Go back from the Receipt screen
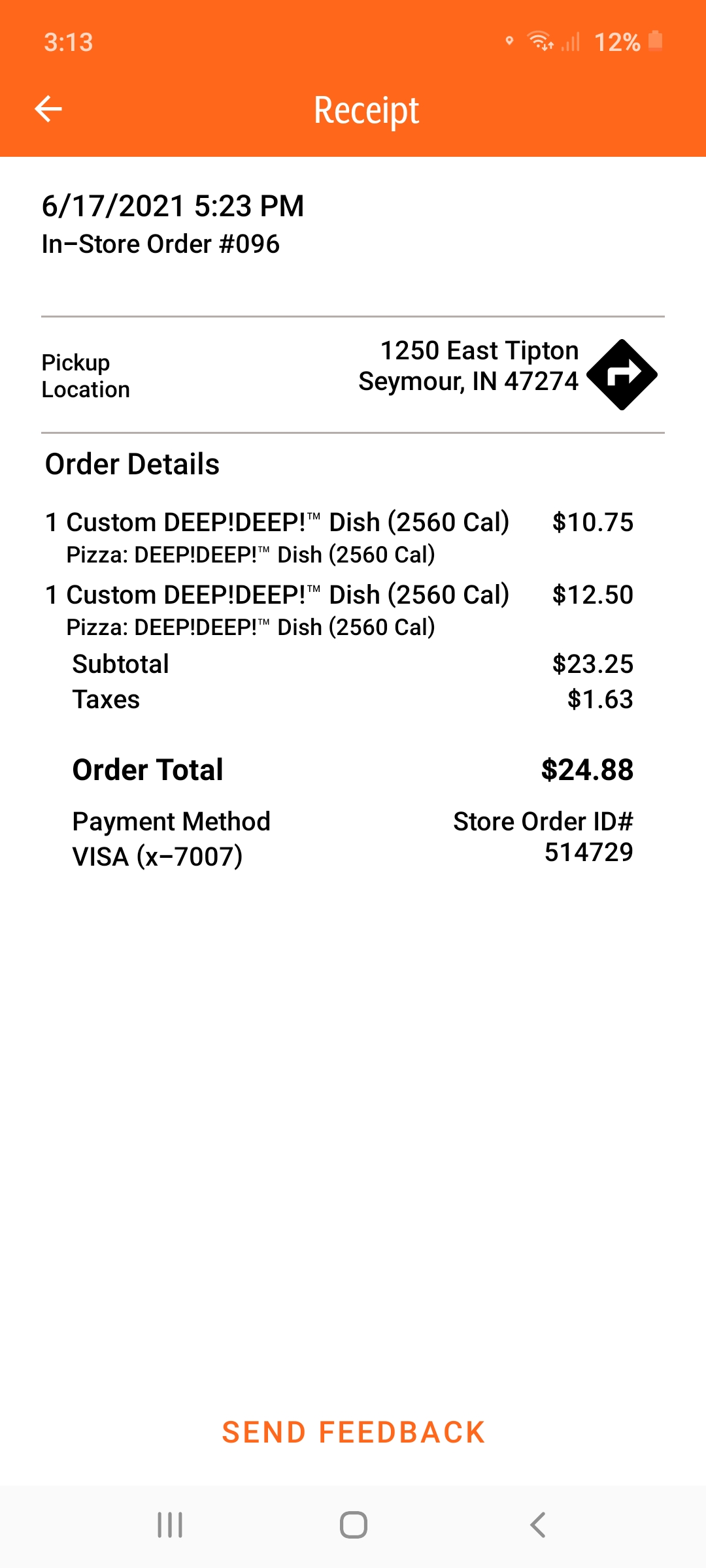The height and width of the screenshot is (1568, 706). [48, 108]
